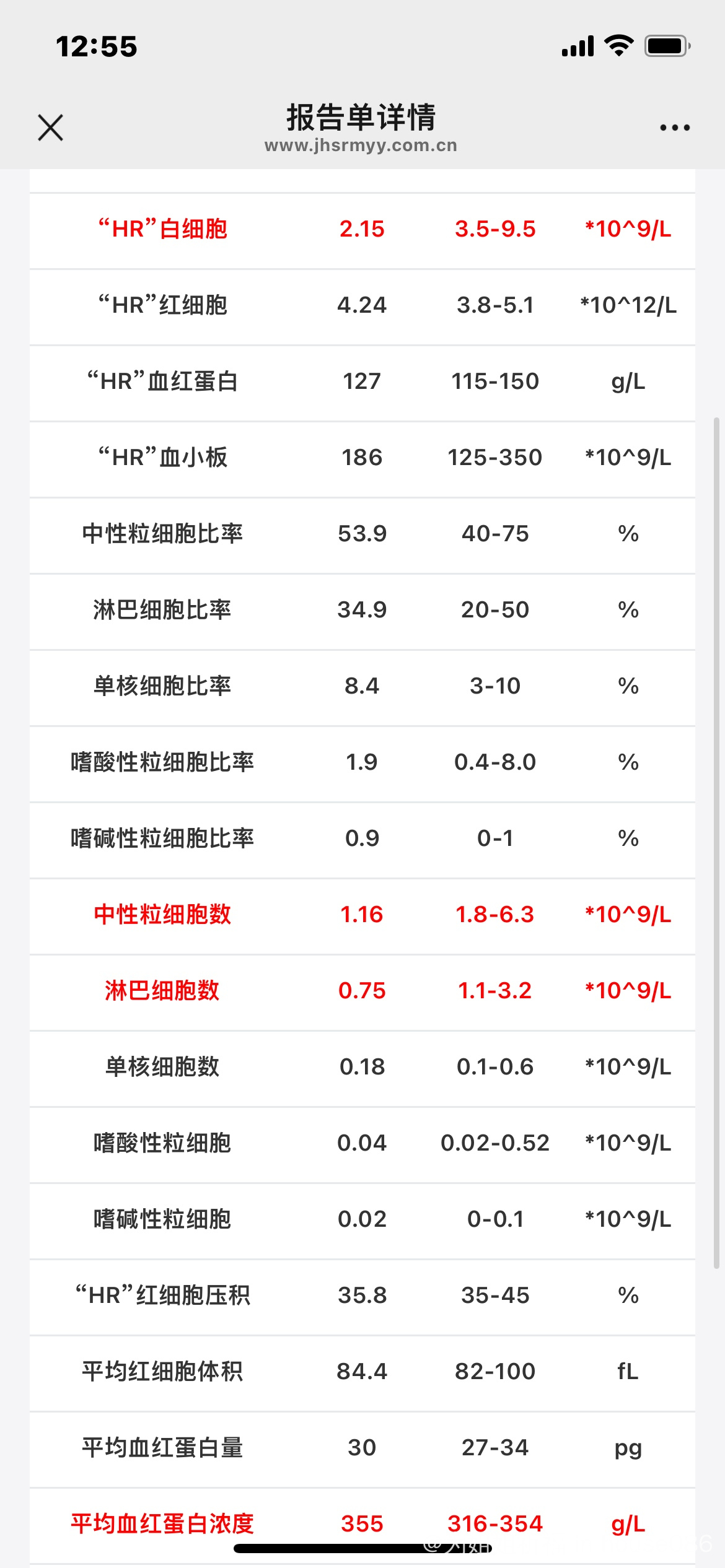Close the report details page
Image resolution: width=725 pixels, height=1568 pixels.
click(50, 128)
